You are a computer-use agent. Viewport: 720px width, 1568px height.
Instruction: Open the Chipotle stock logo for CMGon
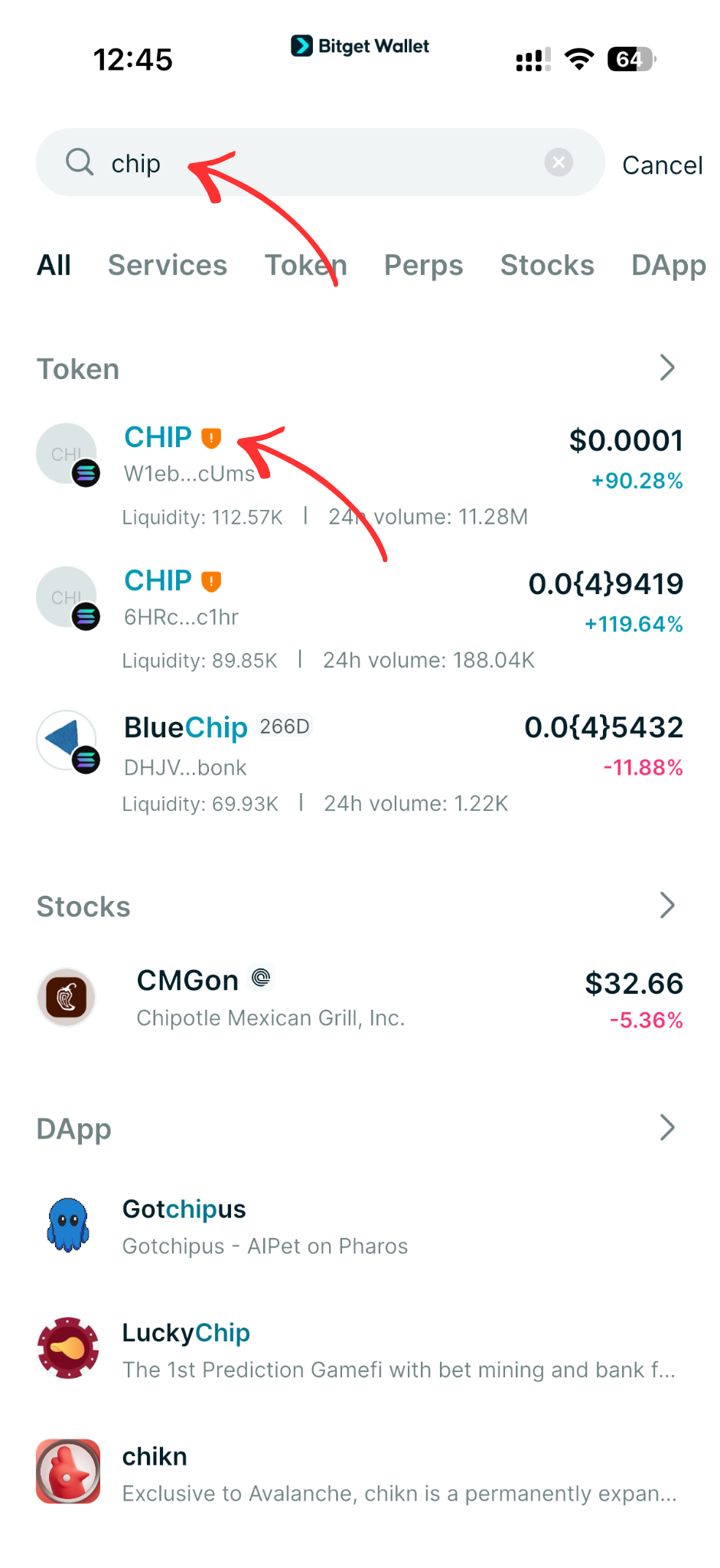(66, 996)
